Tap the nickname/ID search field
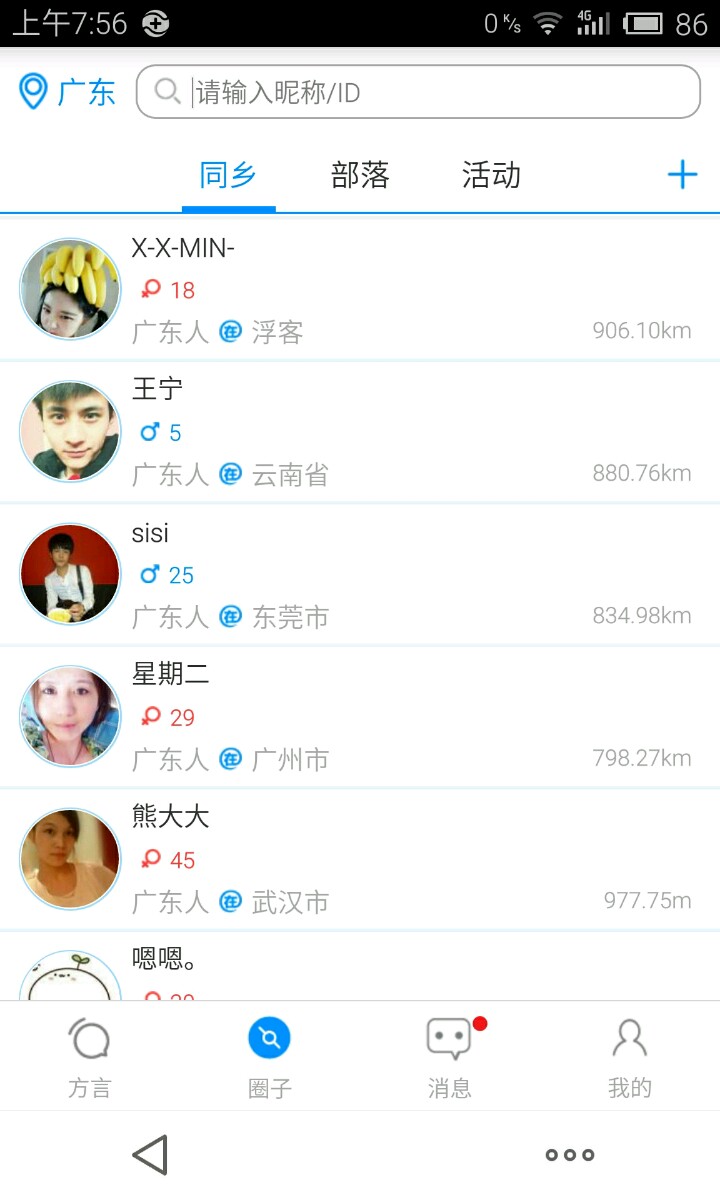 [x=420, y=93]
